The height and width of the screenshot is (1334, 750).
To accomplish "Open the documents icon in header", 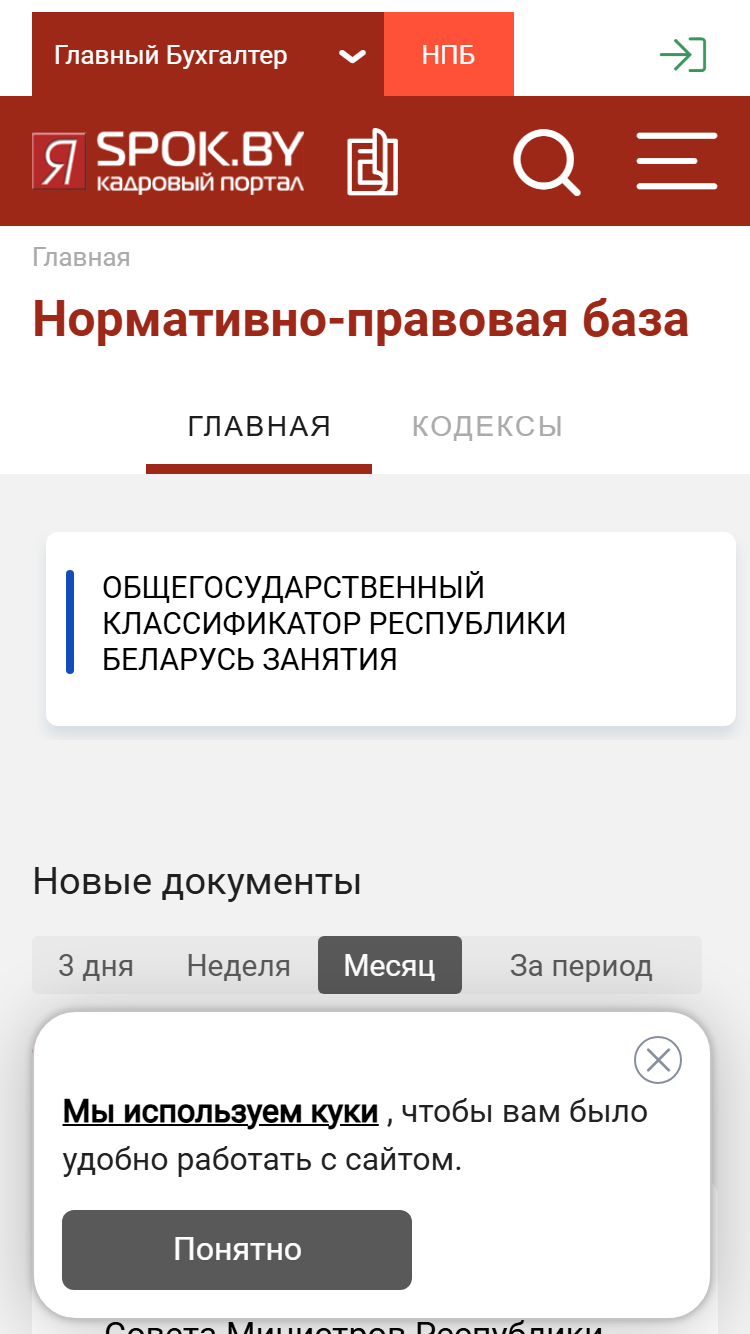I will point(372,162).
